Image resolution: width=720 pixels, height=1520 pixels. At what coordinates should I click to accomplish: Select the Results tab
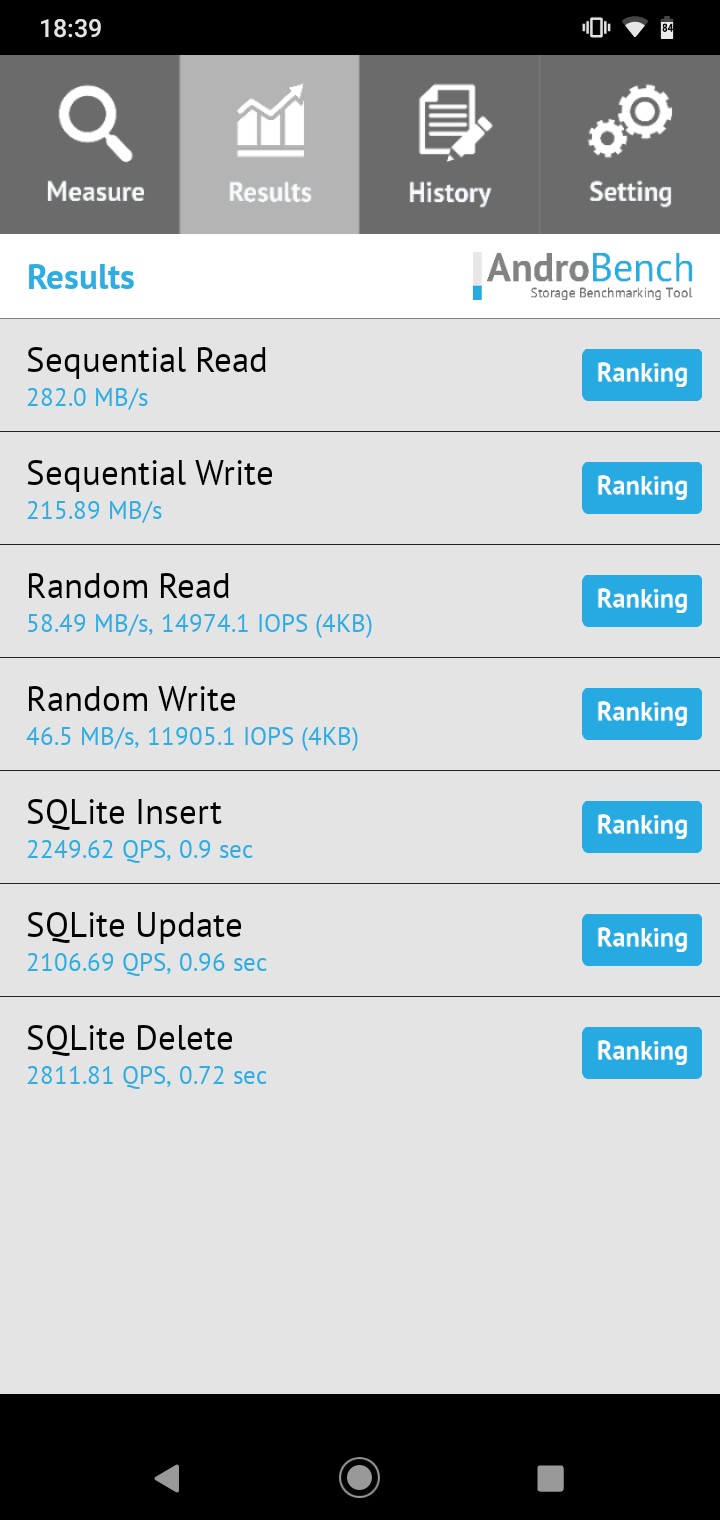(x=270, y=145)
